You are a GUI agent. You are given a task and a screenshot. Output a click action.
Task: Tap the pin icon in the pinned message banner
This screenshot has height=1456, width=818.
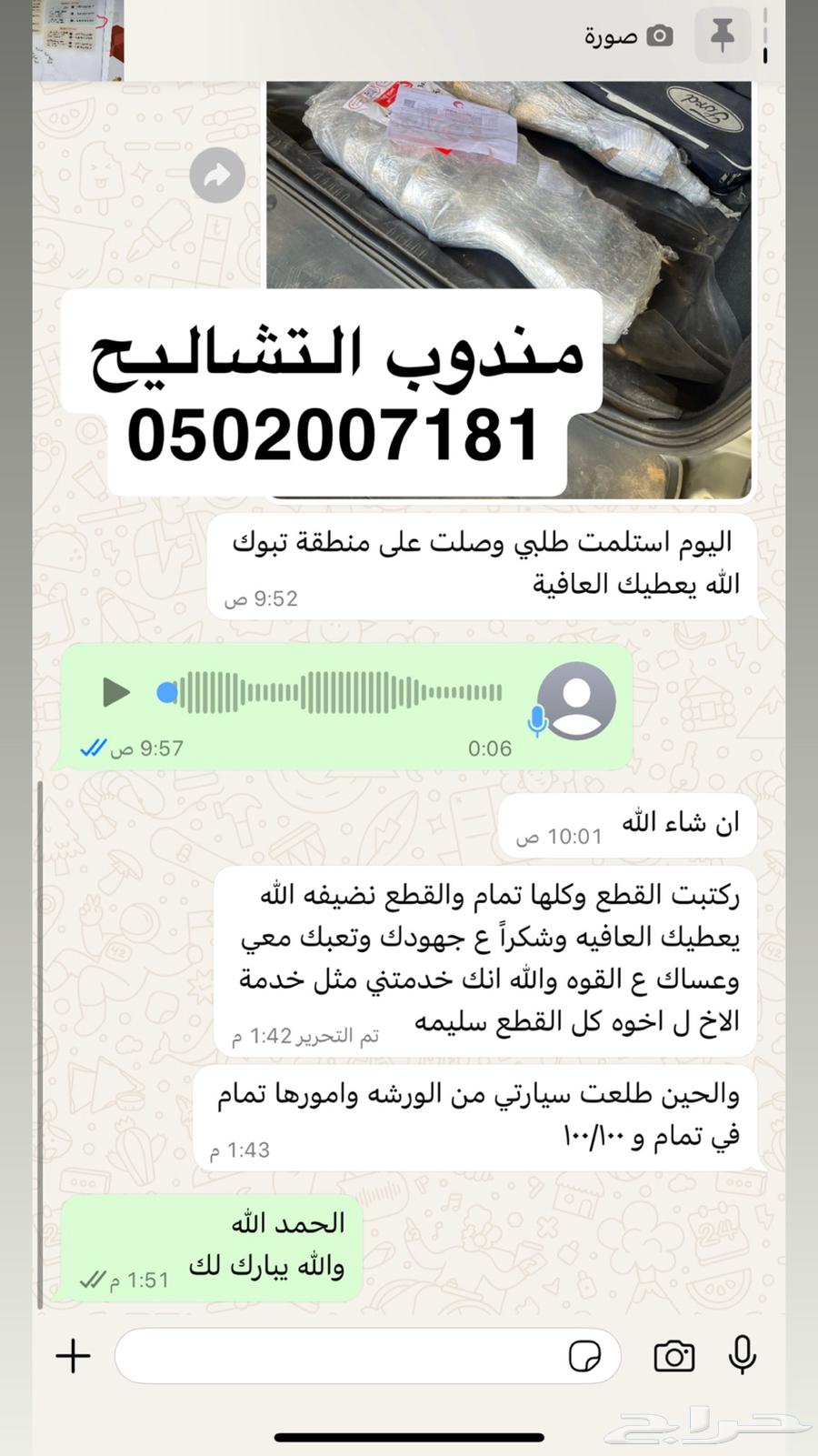(723, 35)
